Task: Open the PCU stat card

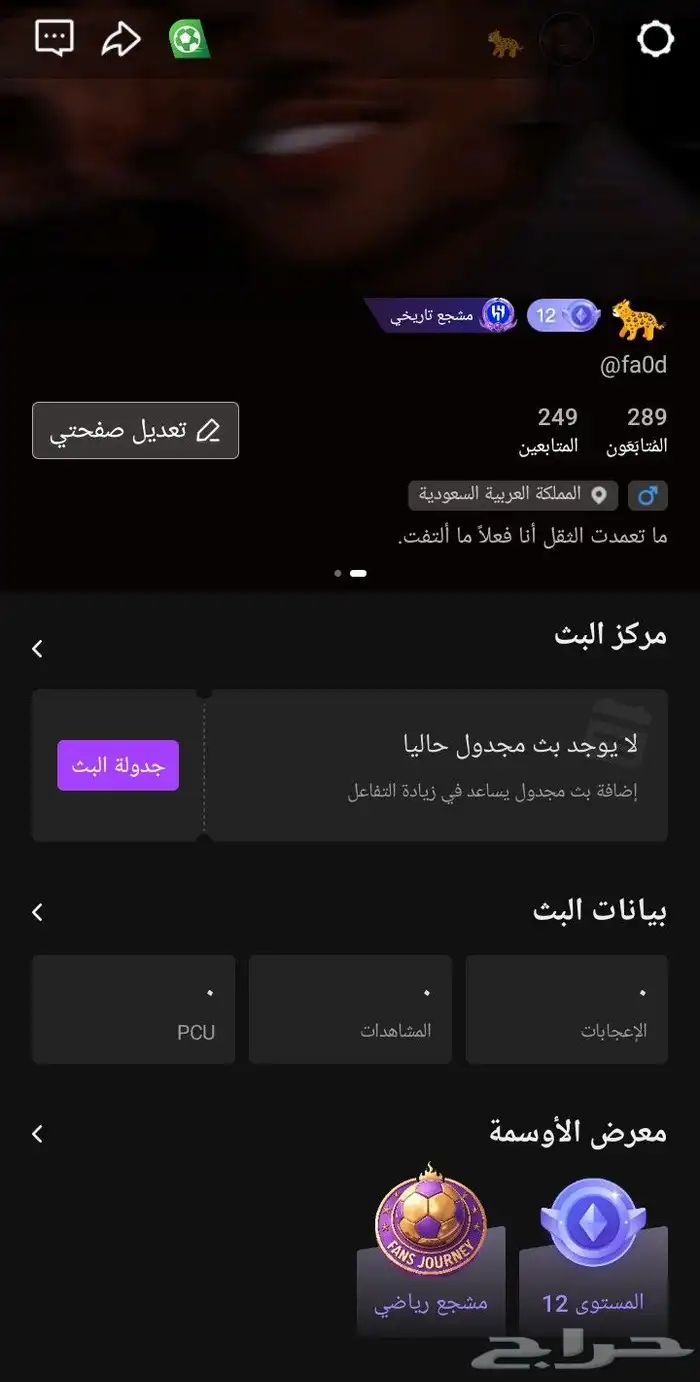Action: pos(134,1009)
